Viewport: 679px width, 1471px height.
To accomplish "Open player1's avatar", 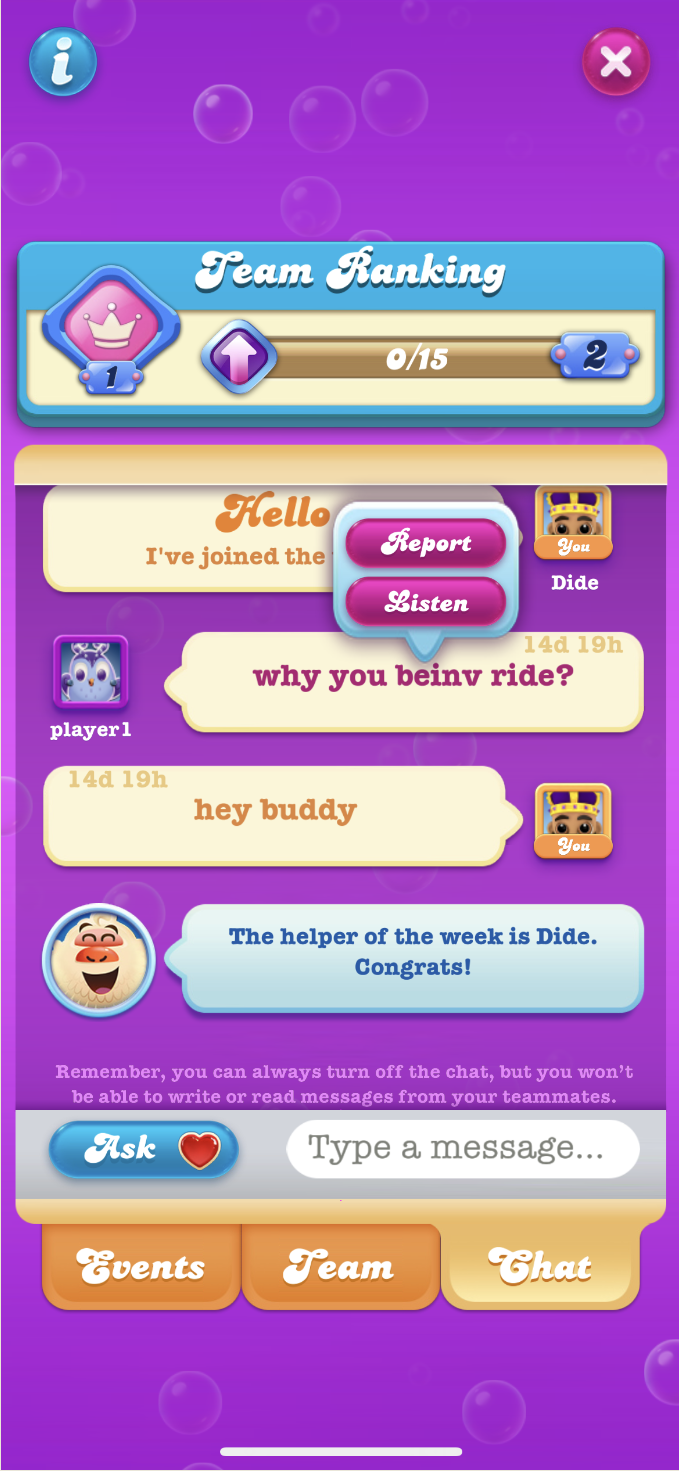I will click(90, 672).
